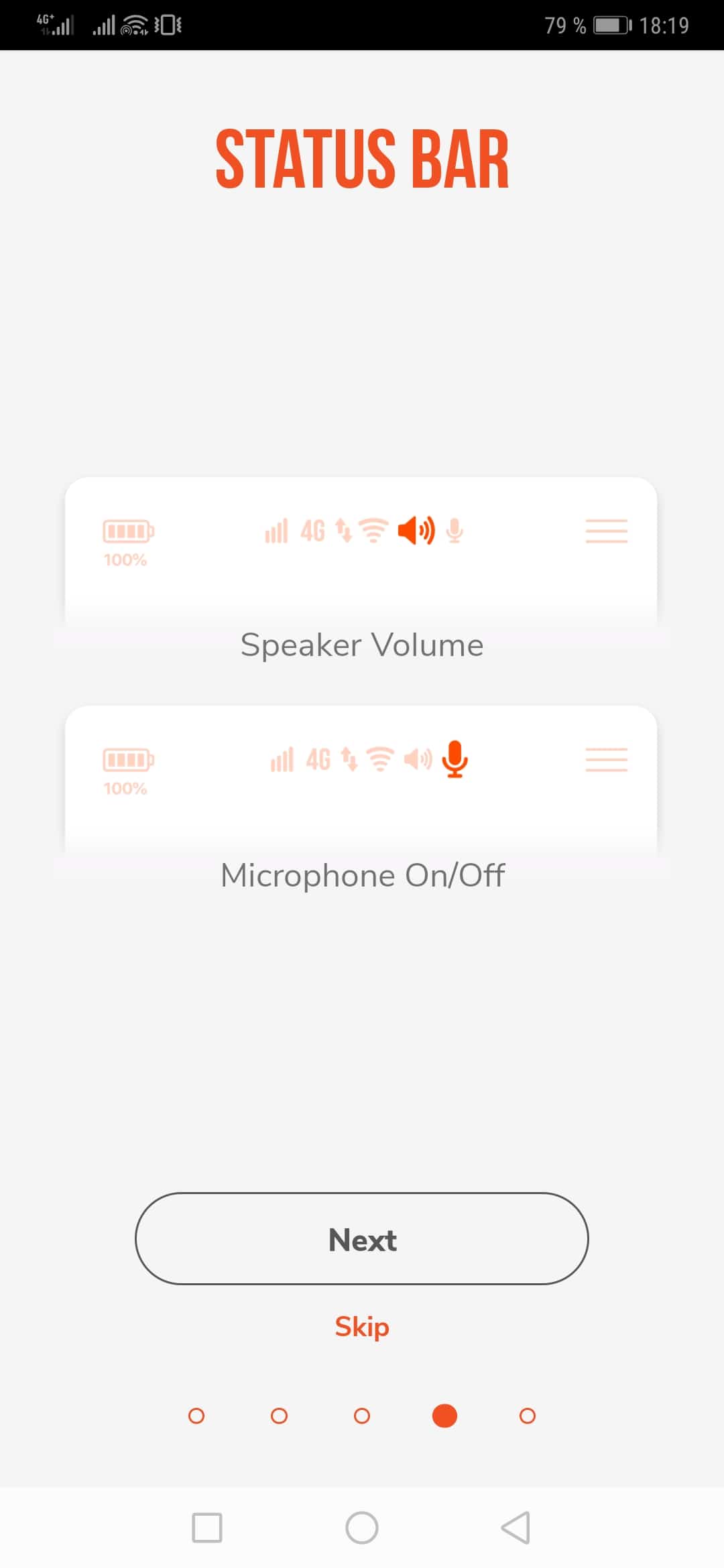Select the fifth page indicator dot
Viewport: 724px width, 1568px height.
pyautogui.click(x=528, y=1416)
